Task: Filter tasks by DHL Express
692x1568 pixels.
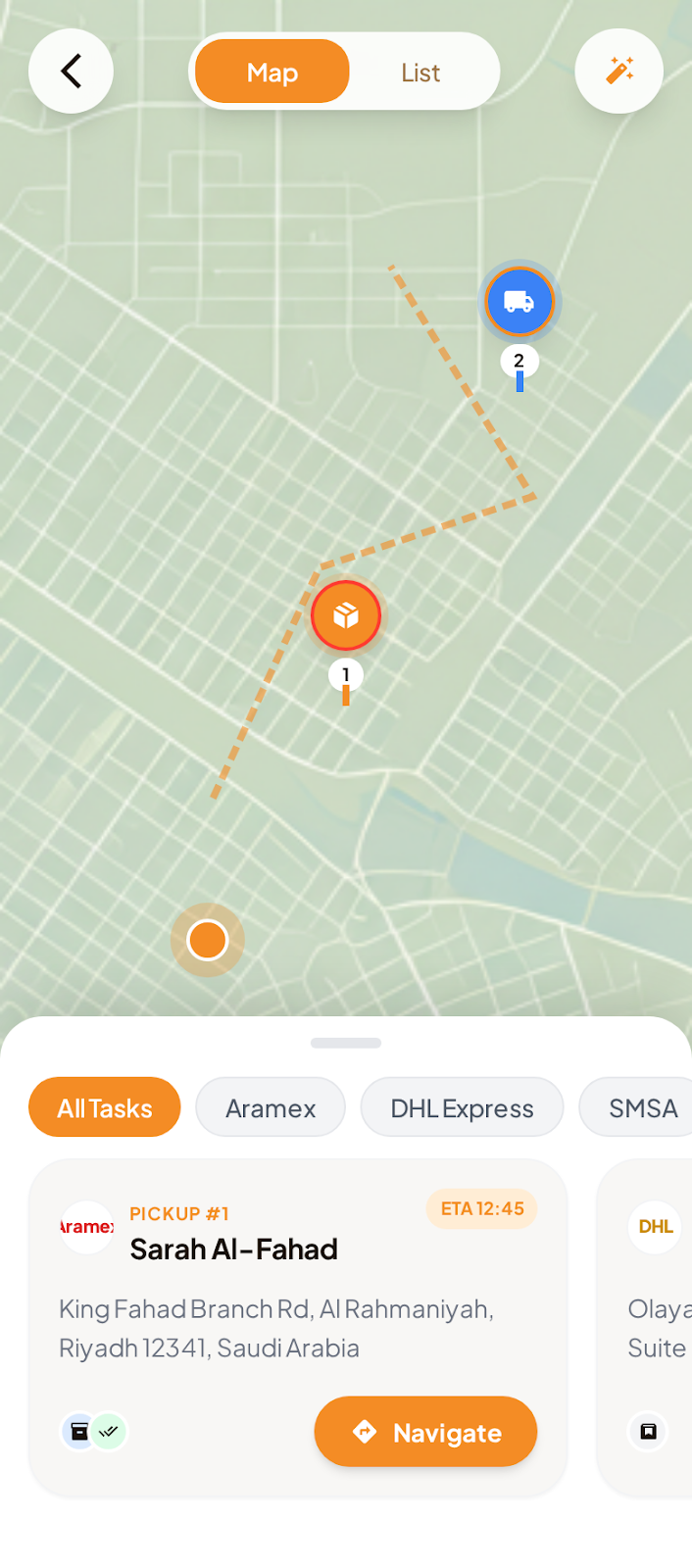Action: 462,1107
